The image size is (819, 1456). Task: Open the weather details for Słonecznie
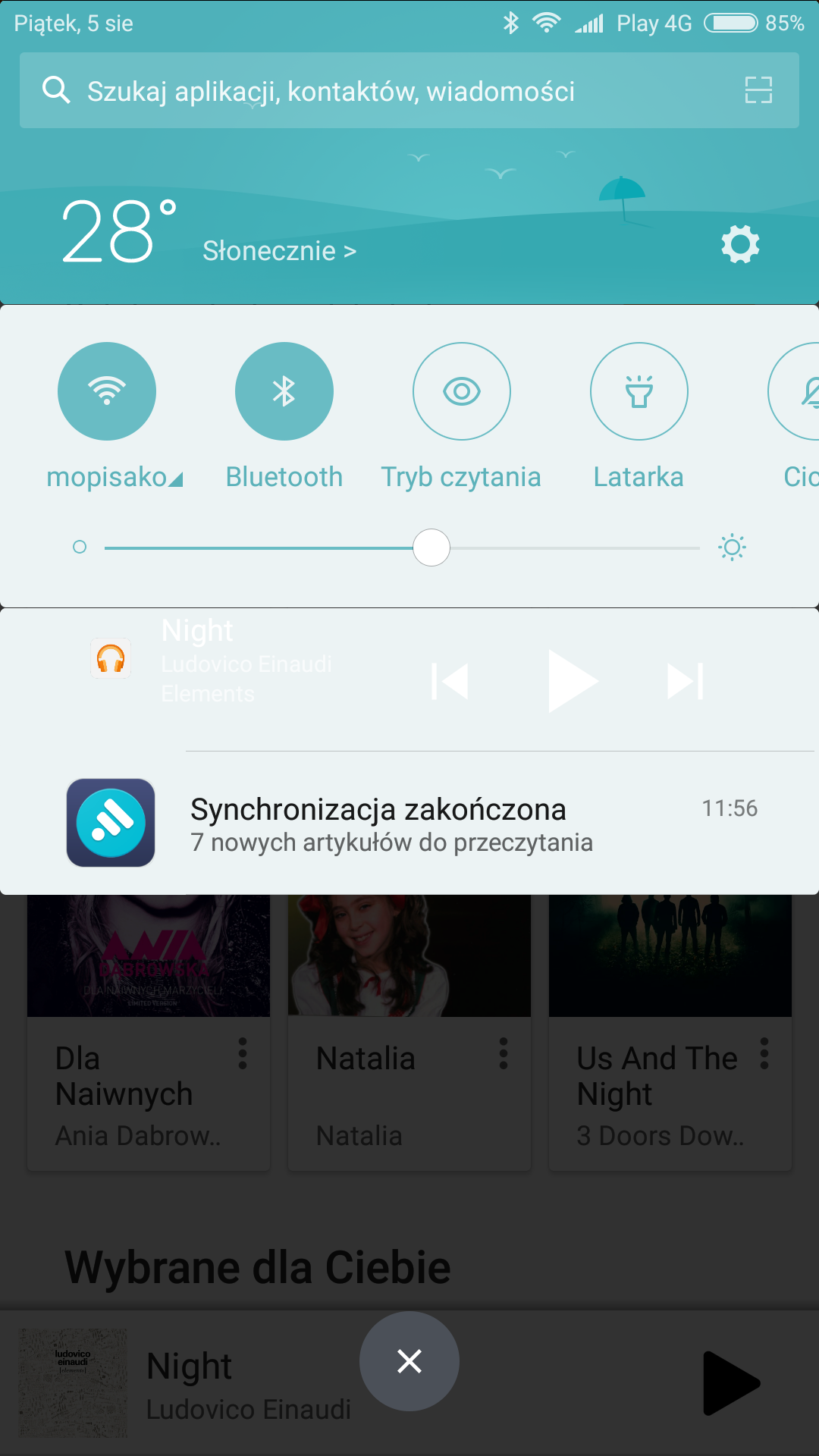(279, 250)
